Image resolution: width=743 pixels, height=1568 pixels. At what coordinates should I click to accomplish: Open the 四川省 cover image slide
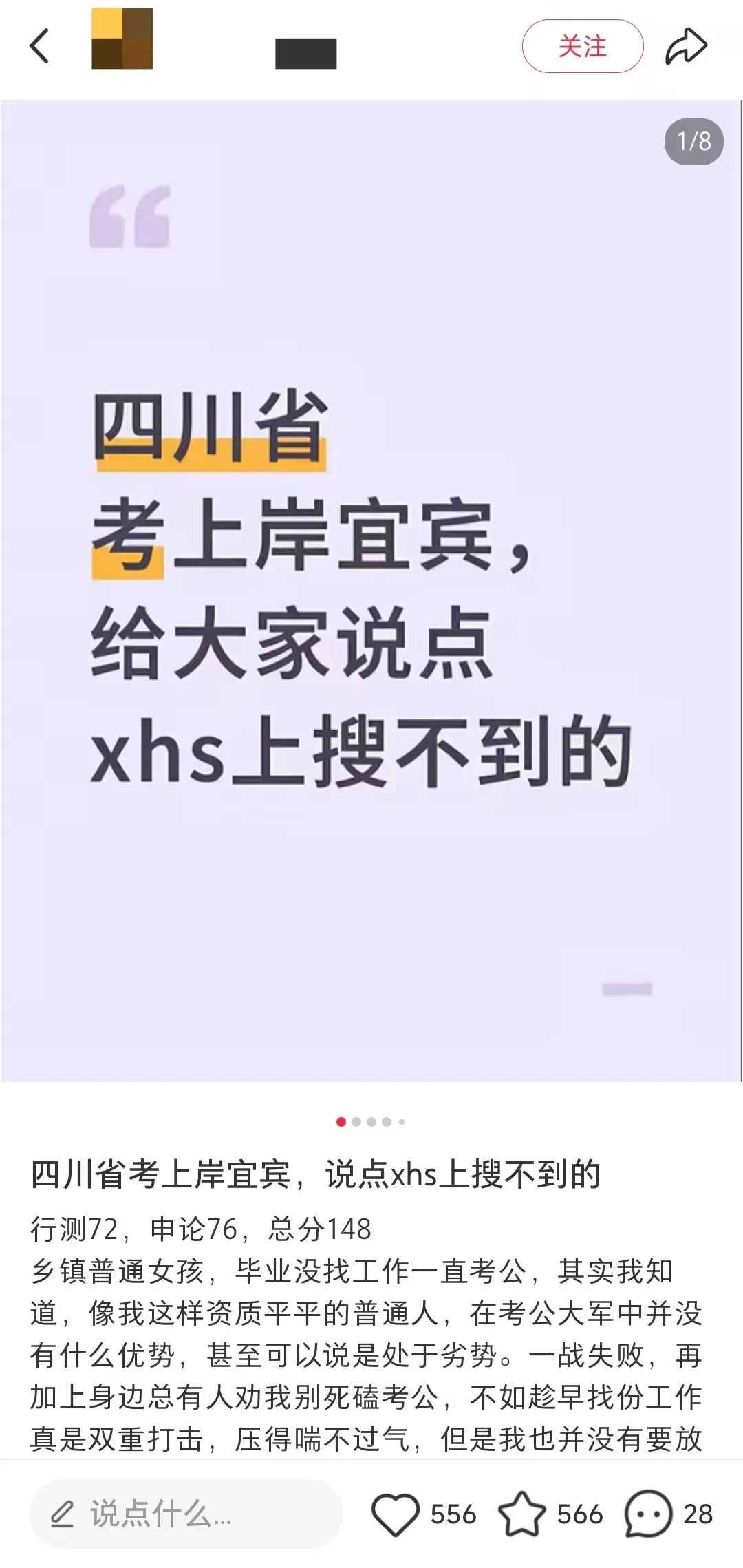point(371,591)
